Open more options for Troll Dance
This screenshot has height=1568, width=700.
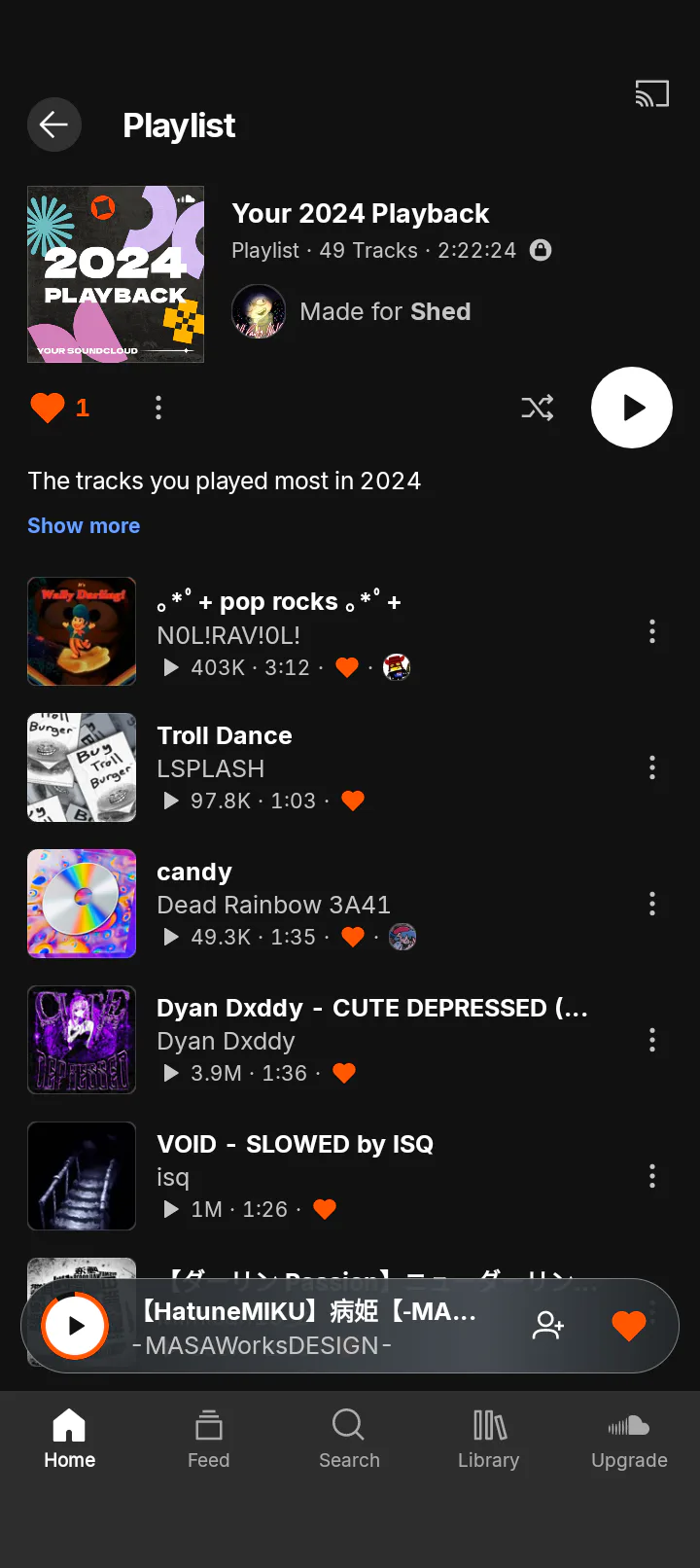pyautogui.click(x=652, y=767)
